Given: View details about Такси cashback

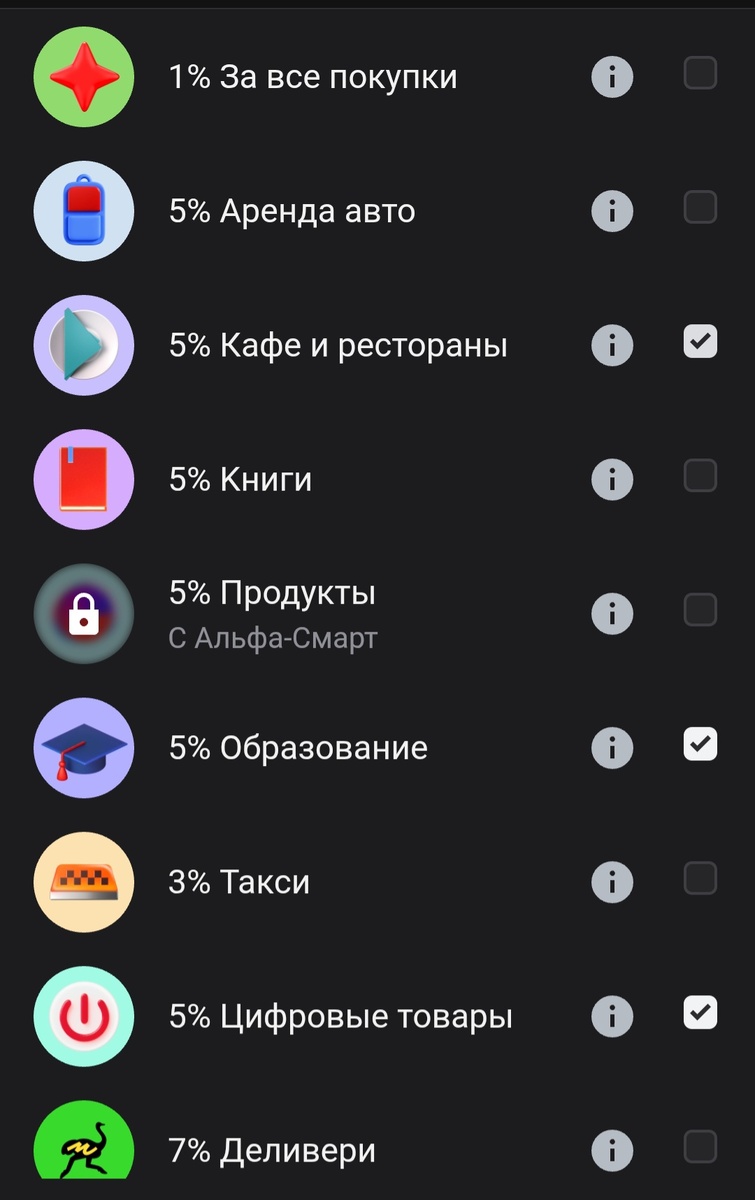Looking at the screenshot, I should (612, 882).
